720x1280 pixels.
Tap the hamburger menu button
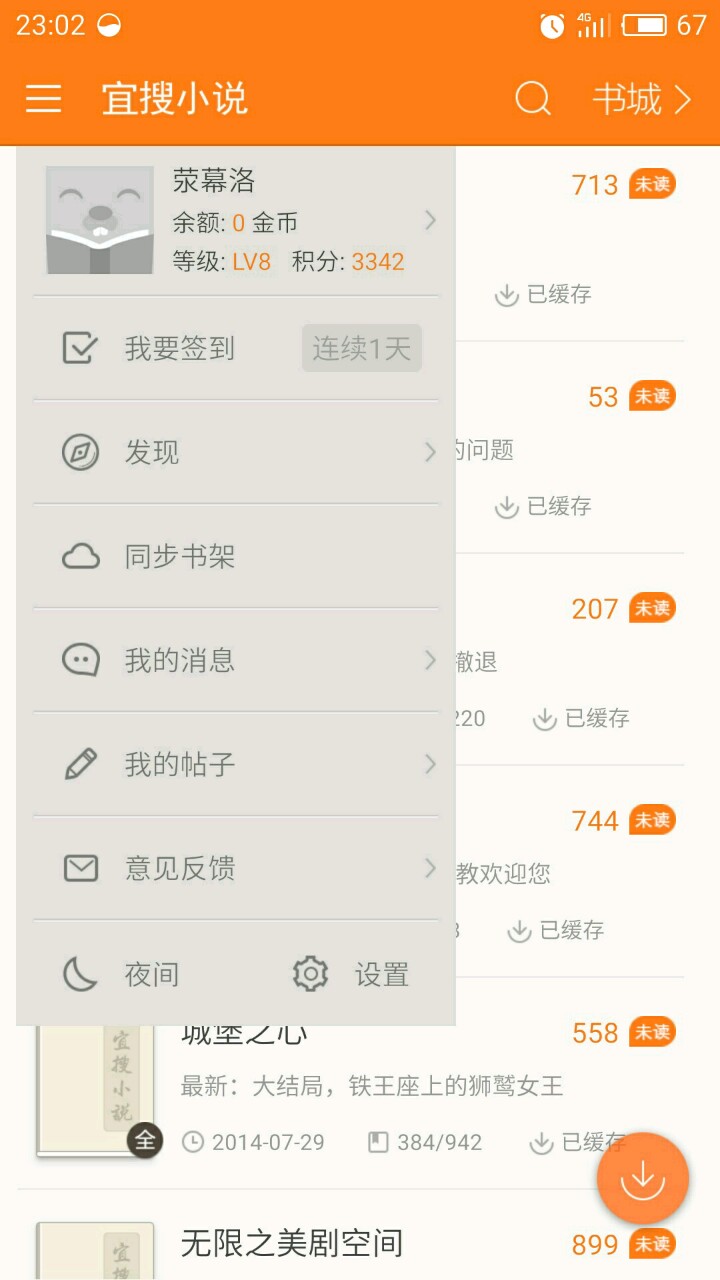pos(44,99)
